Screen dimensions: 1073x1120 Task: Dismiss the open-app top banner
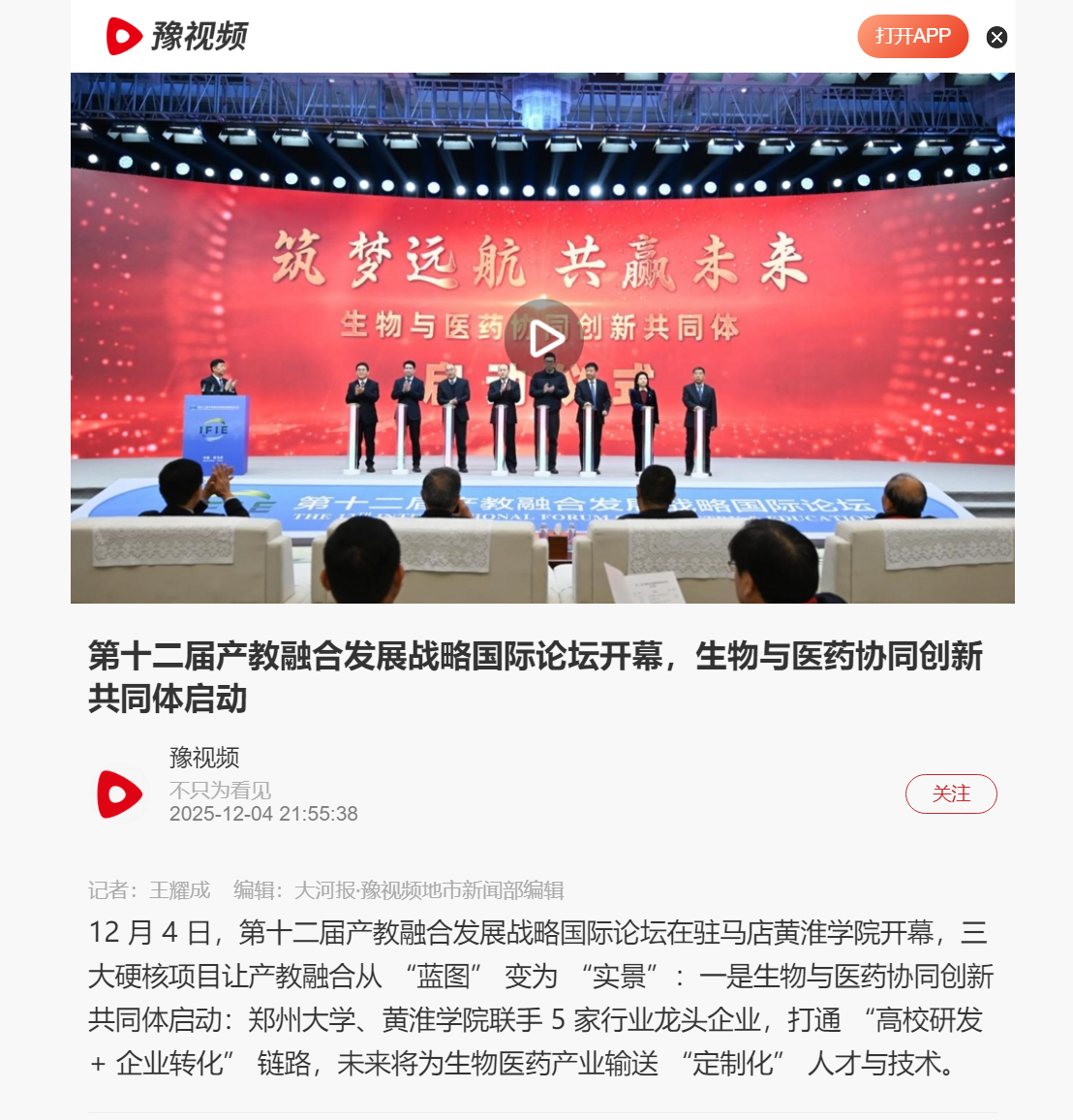point(996,38)
